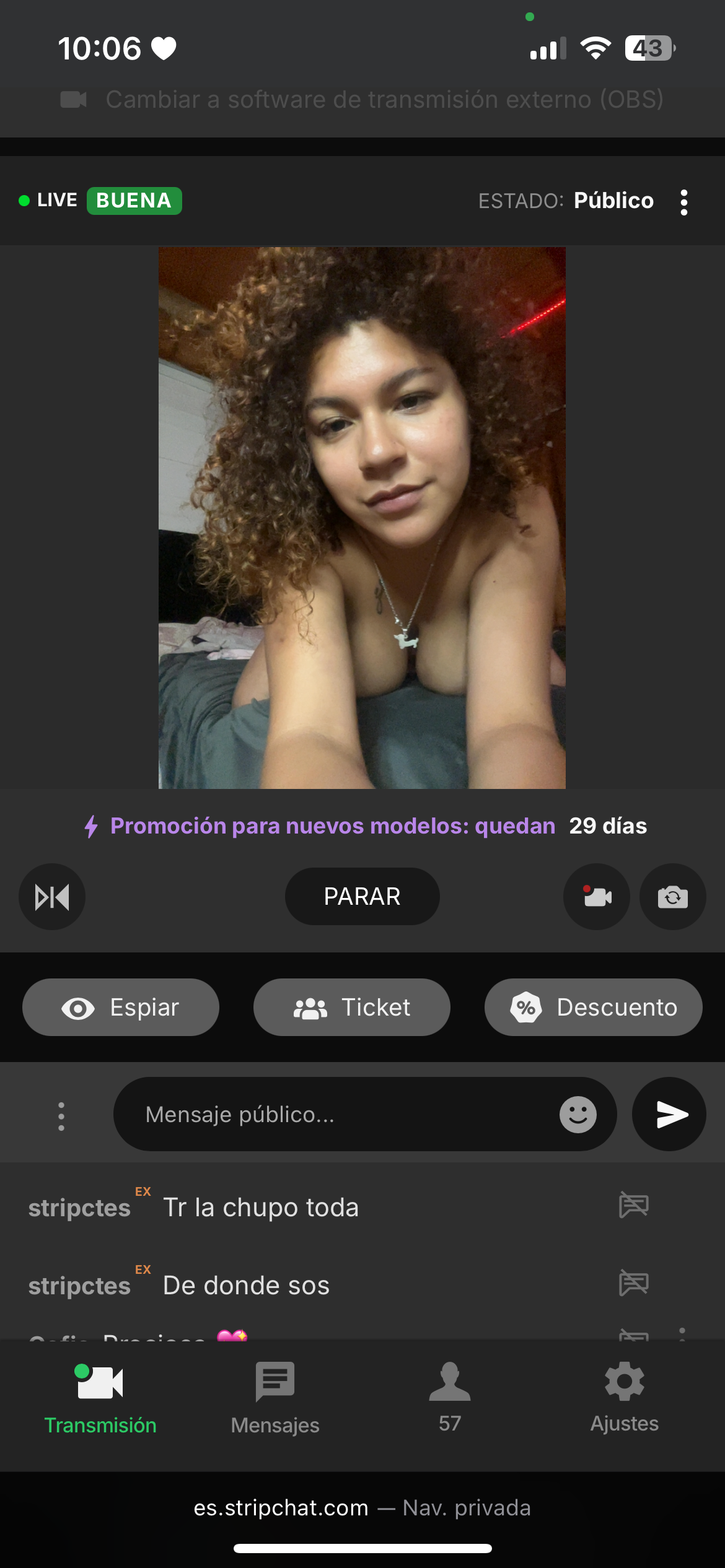Stop the stream with PARAR
This screenshot has height=1568, width=725.
click(x=362, y=897)
